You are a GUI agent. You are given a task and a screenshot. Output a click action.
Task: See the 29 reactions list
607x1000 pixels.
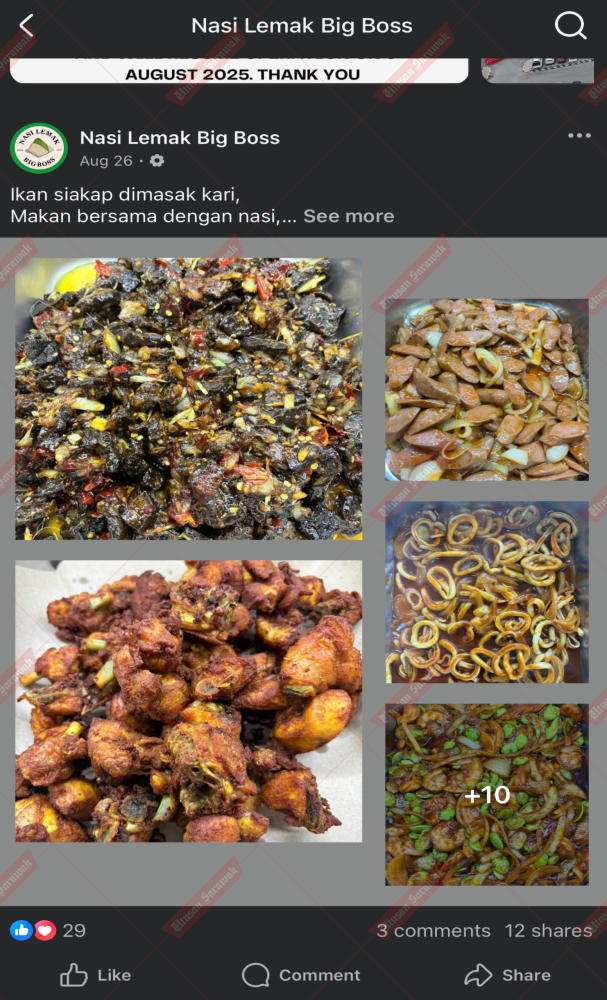pyautogui.click(x=48, y=931)
